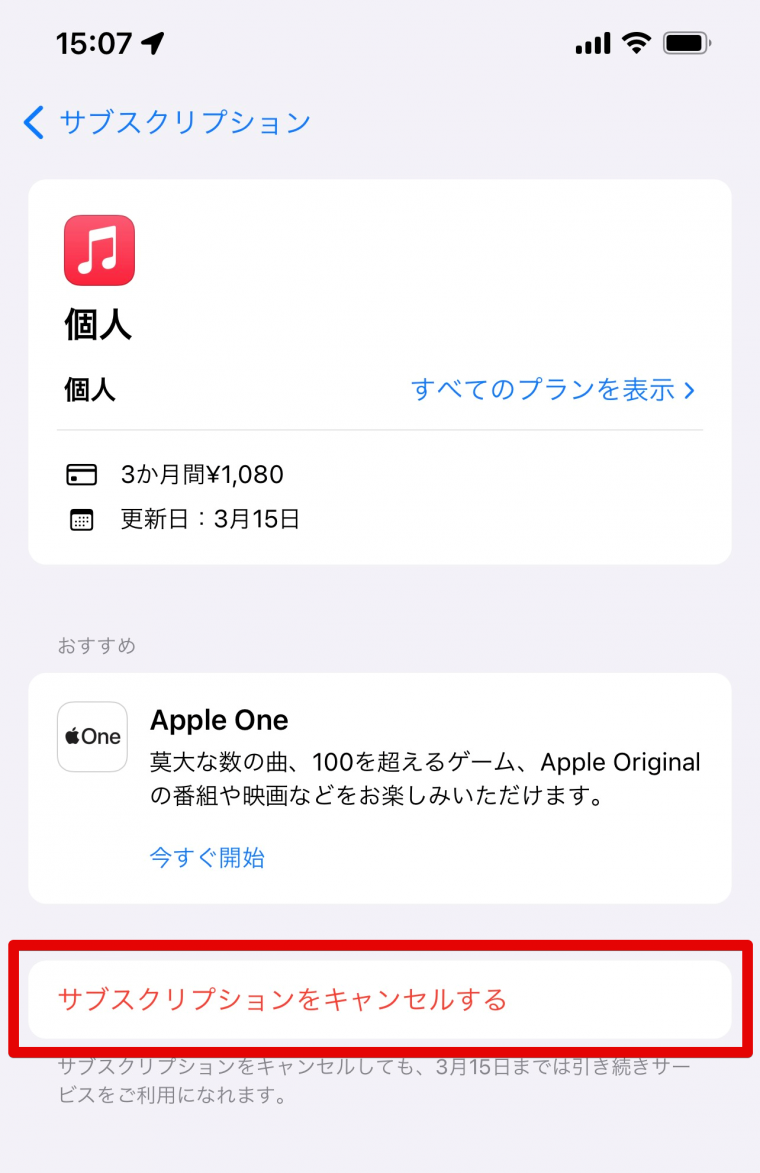Tap the calendar icon next to the renewal date
The width and height of the screenshot is (760, 1173).
[81, 519]
